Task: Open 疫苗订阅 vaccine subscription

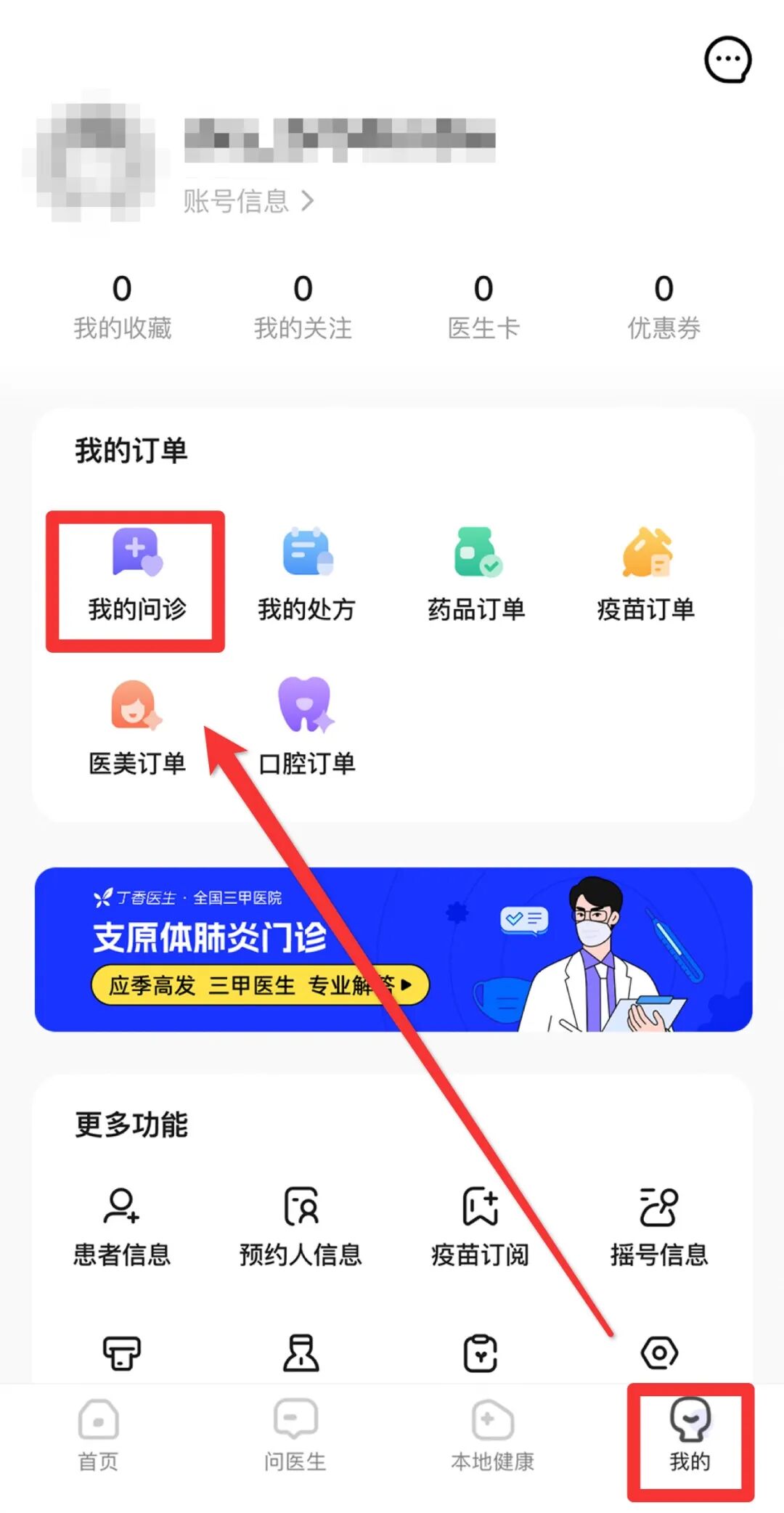Action: tap(480, 1227)
